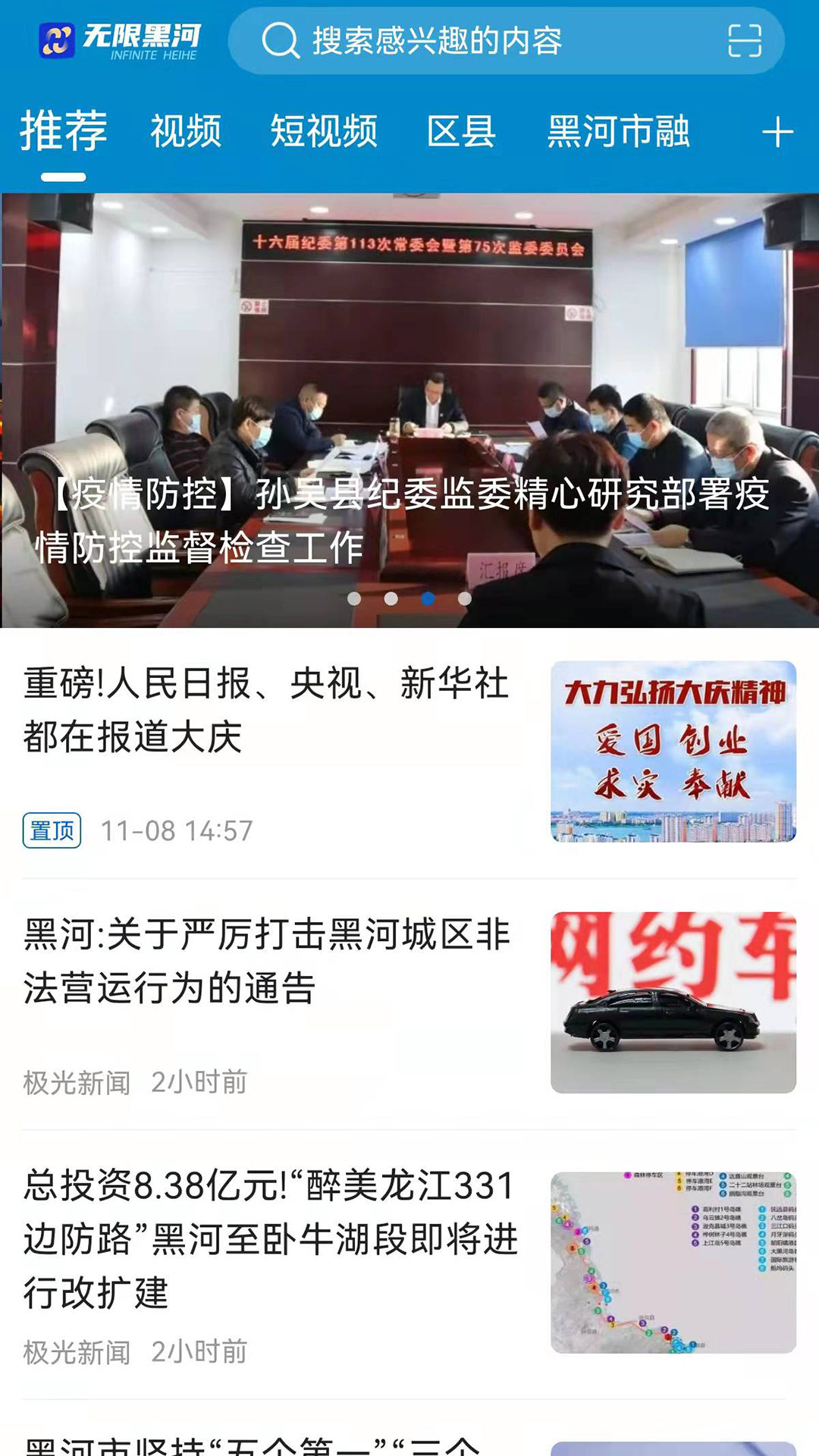The image size is (819, 1456).
Task: Switch to the 短视频 tab
Action: (324, 132)
